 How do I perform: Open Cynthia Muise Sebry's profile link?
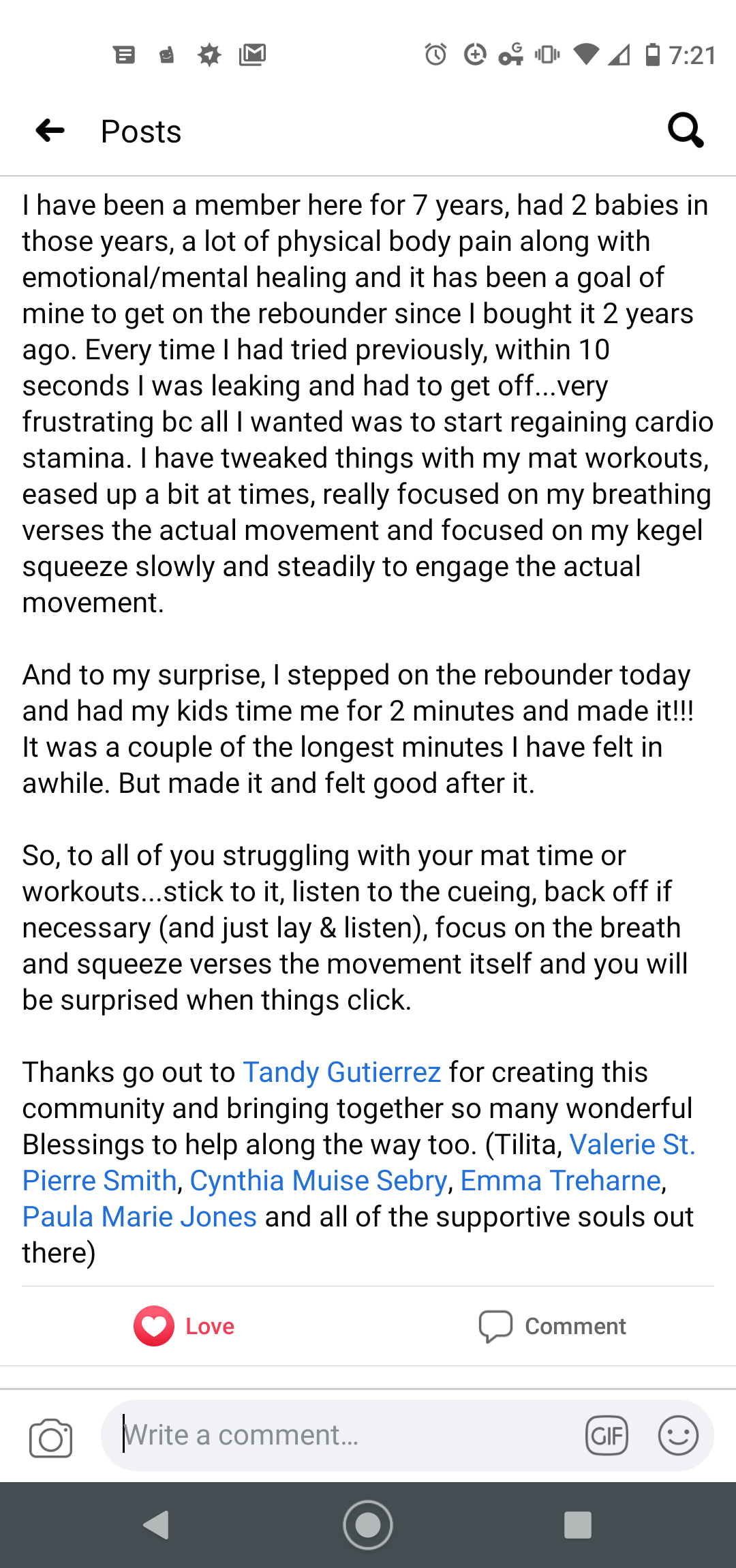tap(318, 1181)
